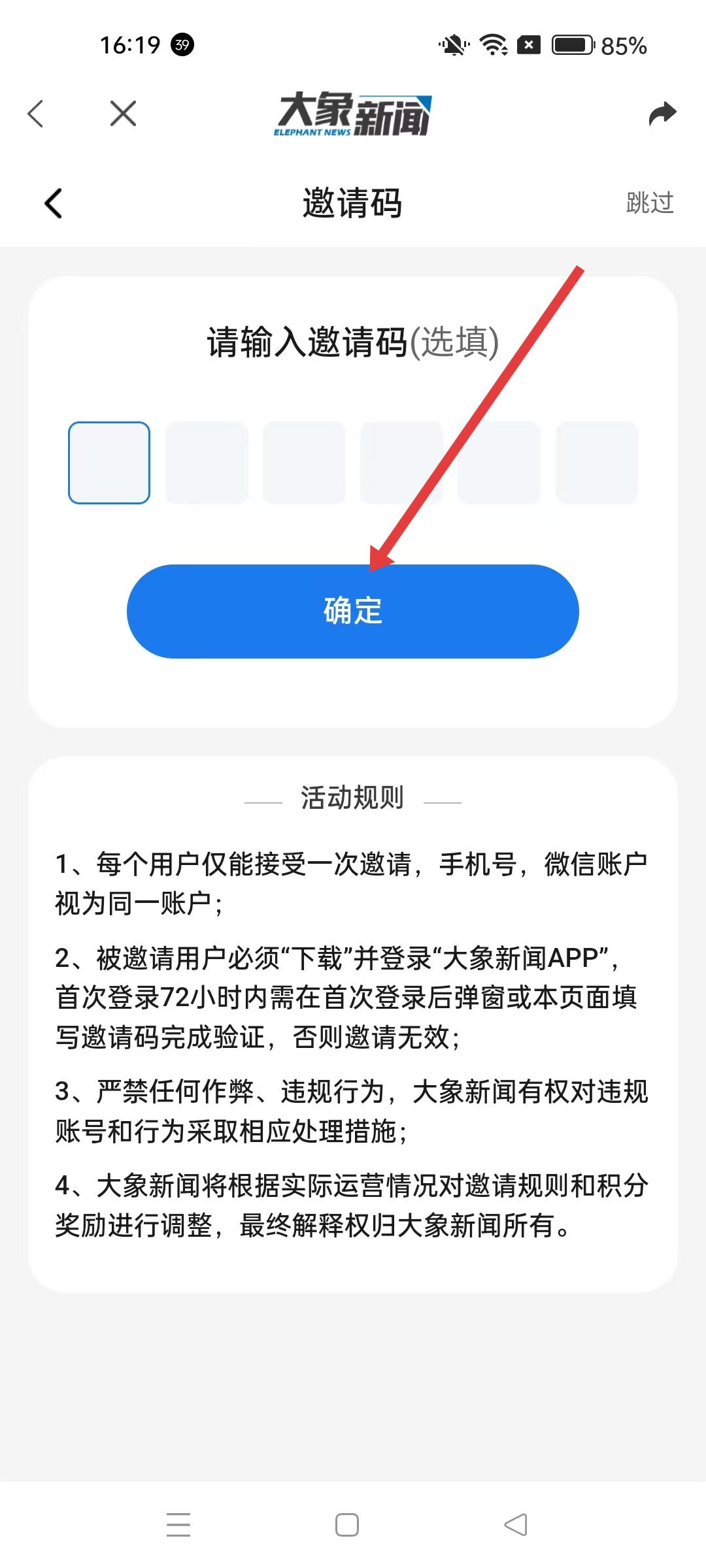Close the webview with the X icon
The height and width of the screenshot is (1568, 706).
123,114
